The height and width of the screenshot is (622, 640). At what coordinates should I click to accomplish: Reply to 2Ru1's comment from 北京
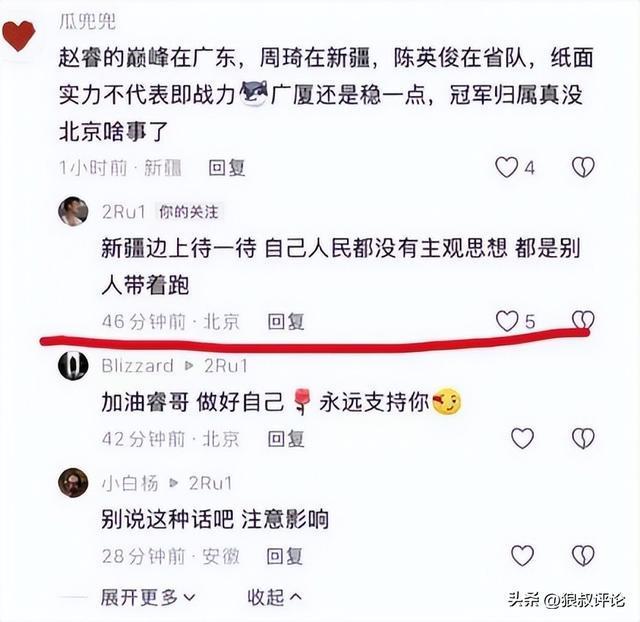pyautogui.click(x=286, y=322)
